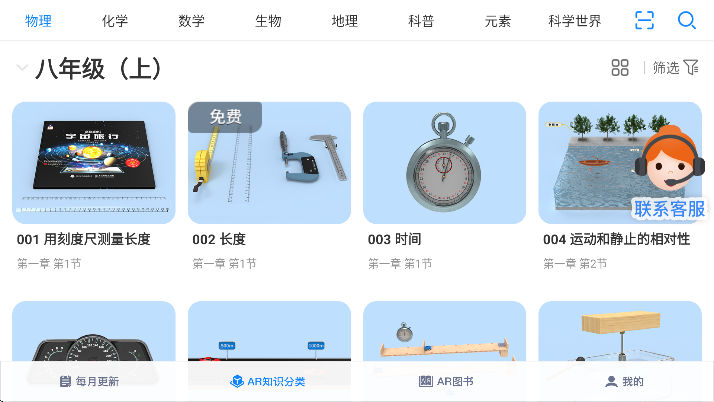
Task: Open the search icon
Action: tap(686, 20)
